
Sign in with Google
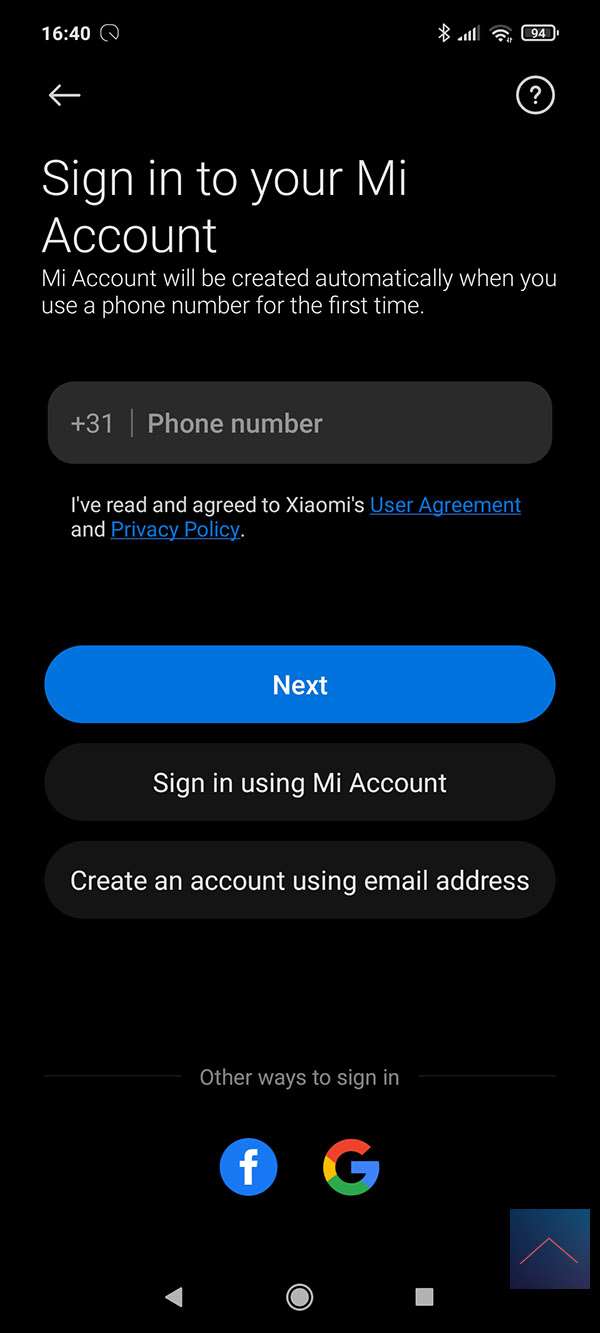(x=351, y=1167)
